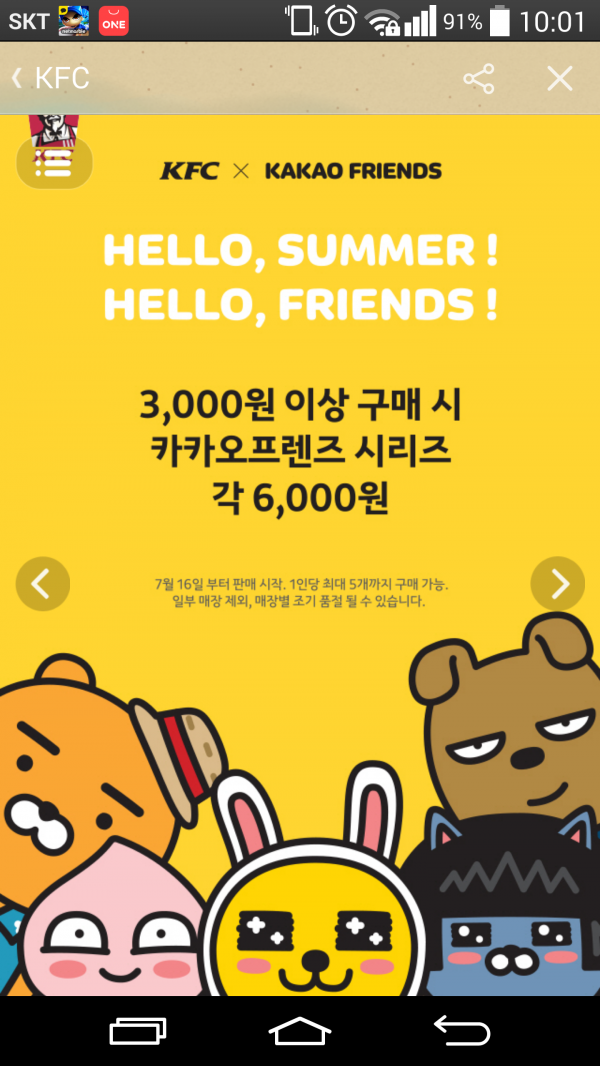Share this KFC promotion
The width and height of the screenshot is (600, 1066).
point(479,79)
